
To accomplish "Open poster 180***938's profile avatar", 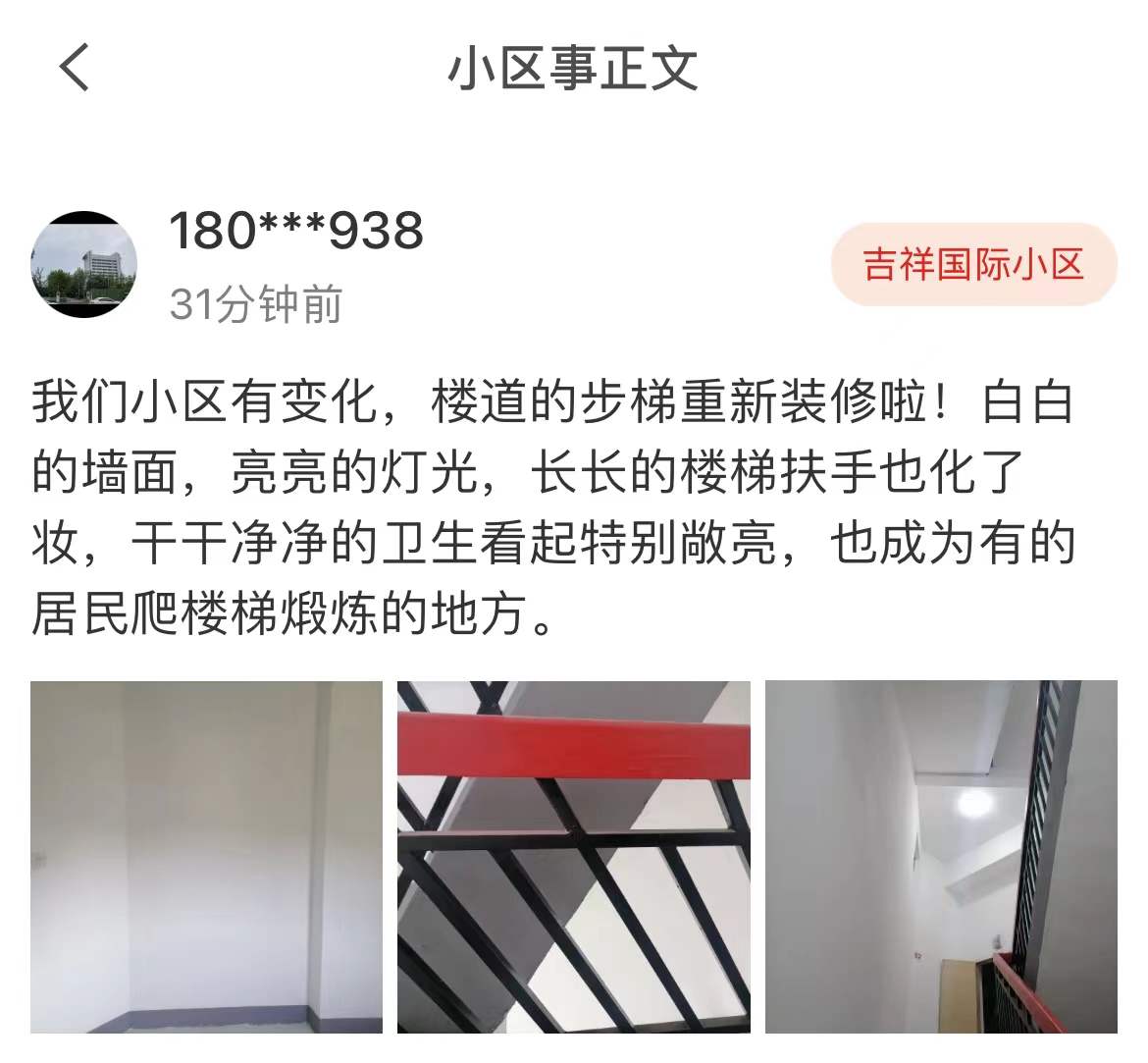I will click(x=84, y=265).
